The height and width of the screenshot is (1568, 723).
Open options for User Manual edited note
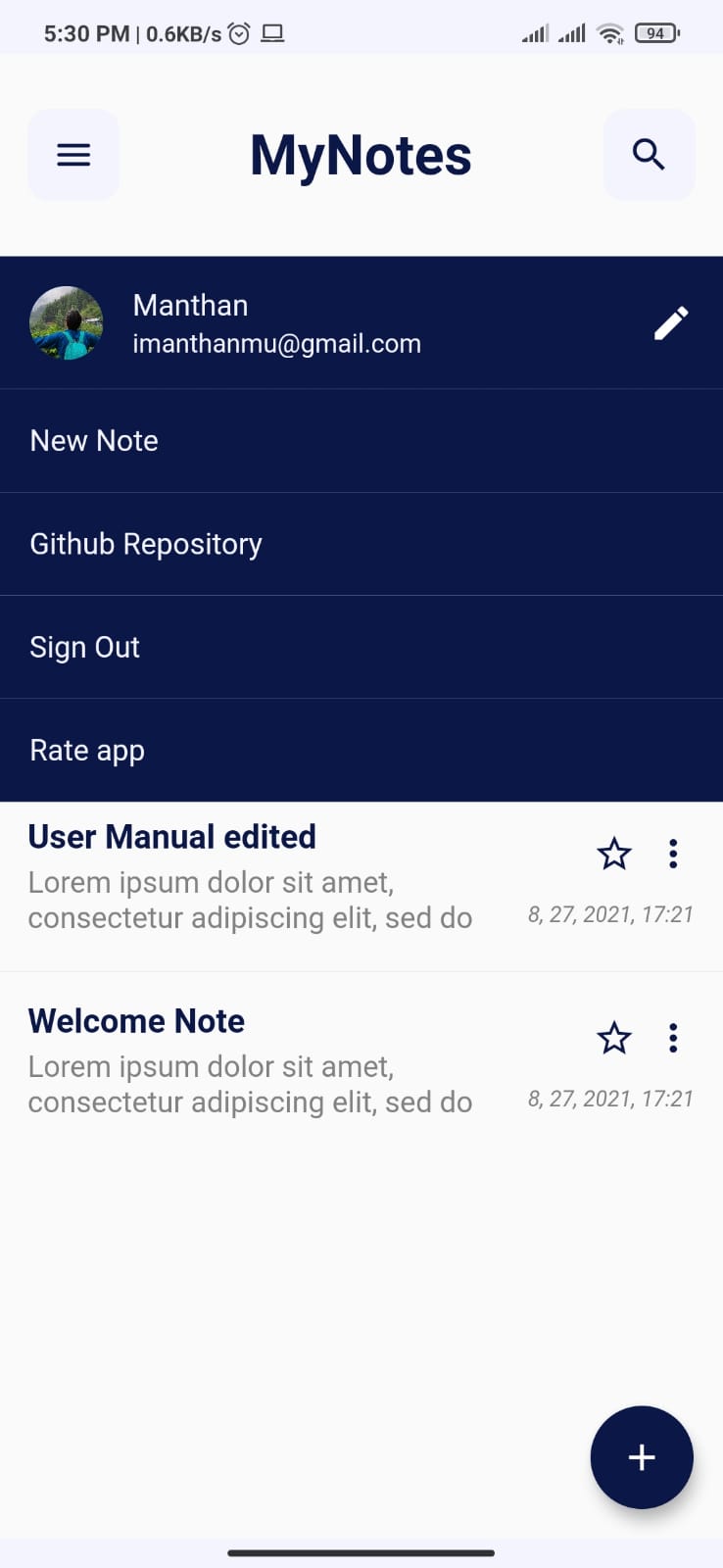pos(673,854)
